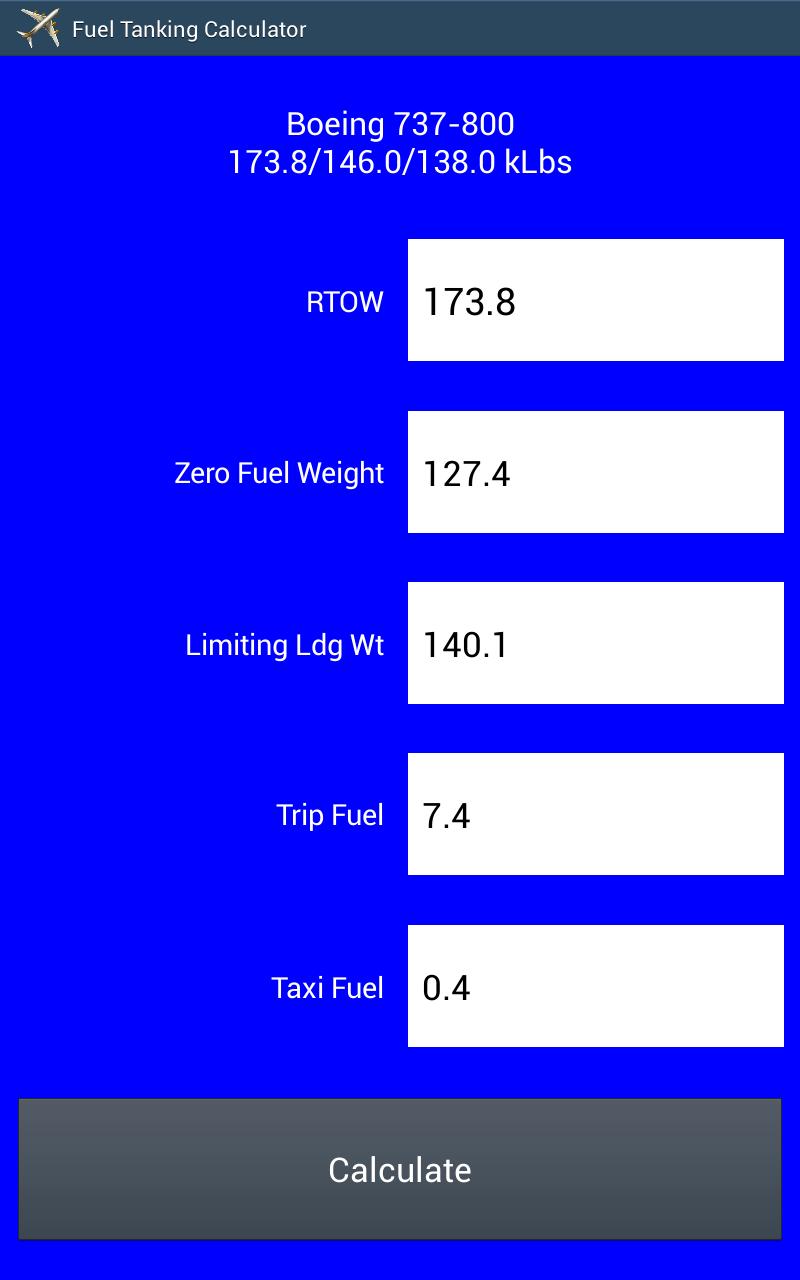This screenshot has width=800, height=1280.
Task: Click the Zero Fuel Weight label
Action: tap(280, 473)
